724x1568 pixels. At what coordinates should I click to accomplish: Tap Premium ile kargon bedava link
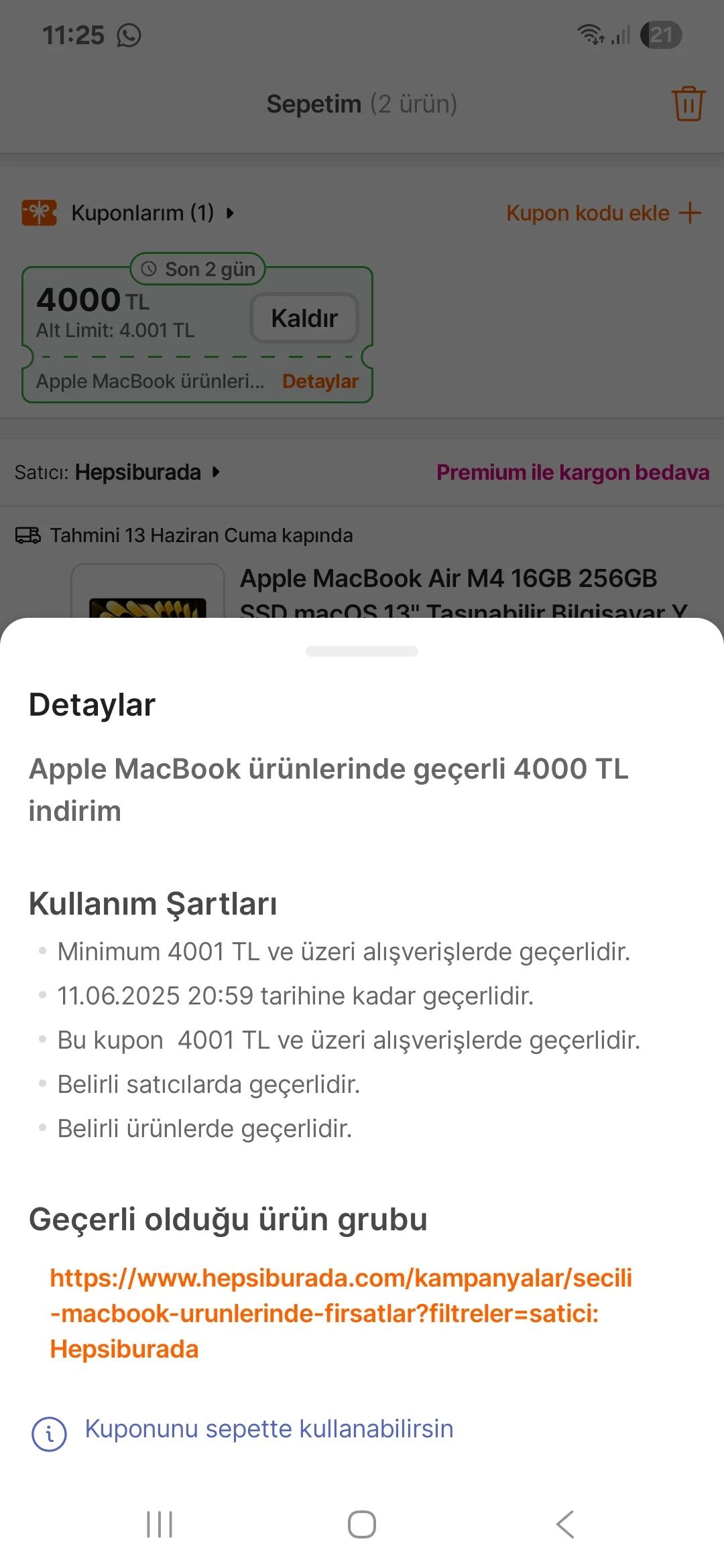572,472
